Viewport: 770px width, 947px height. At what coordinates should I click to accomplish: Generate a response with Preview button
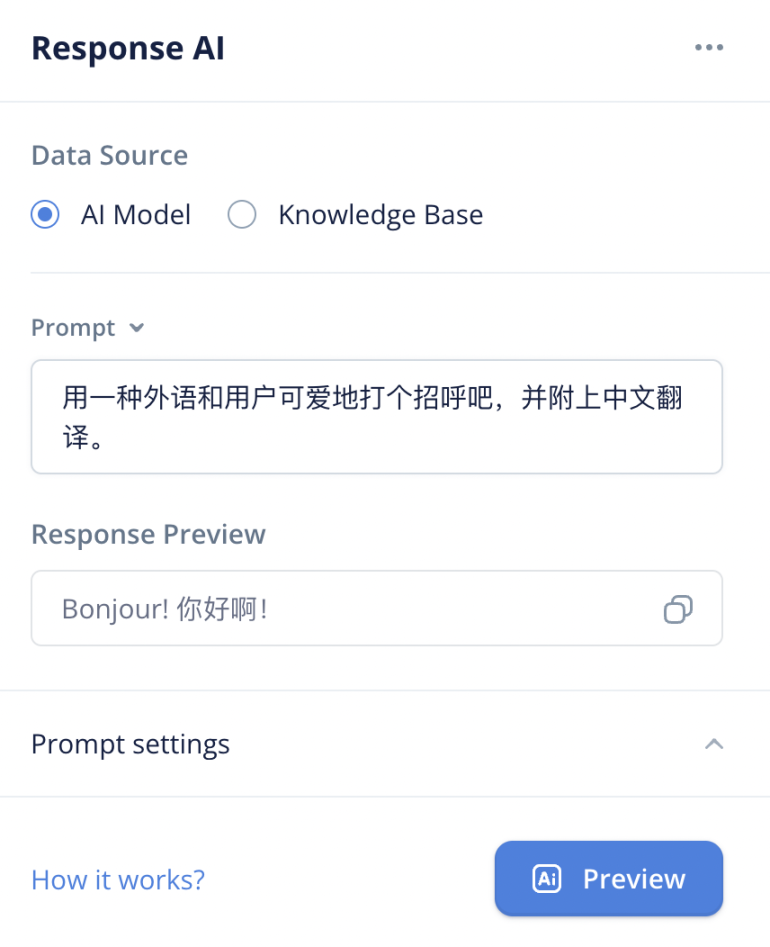coord(608,879)
